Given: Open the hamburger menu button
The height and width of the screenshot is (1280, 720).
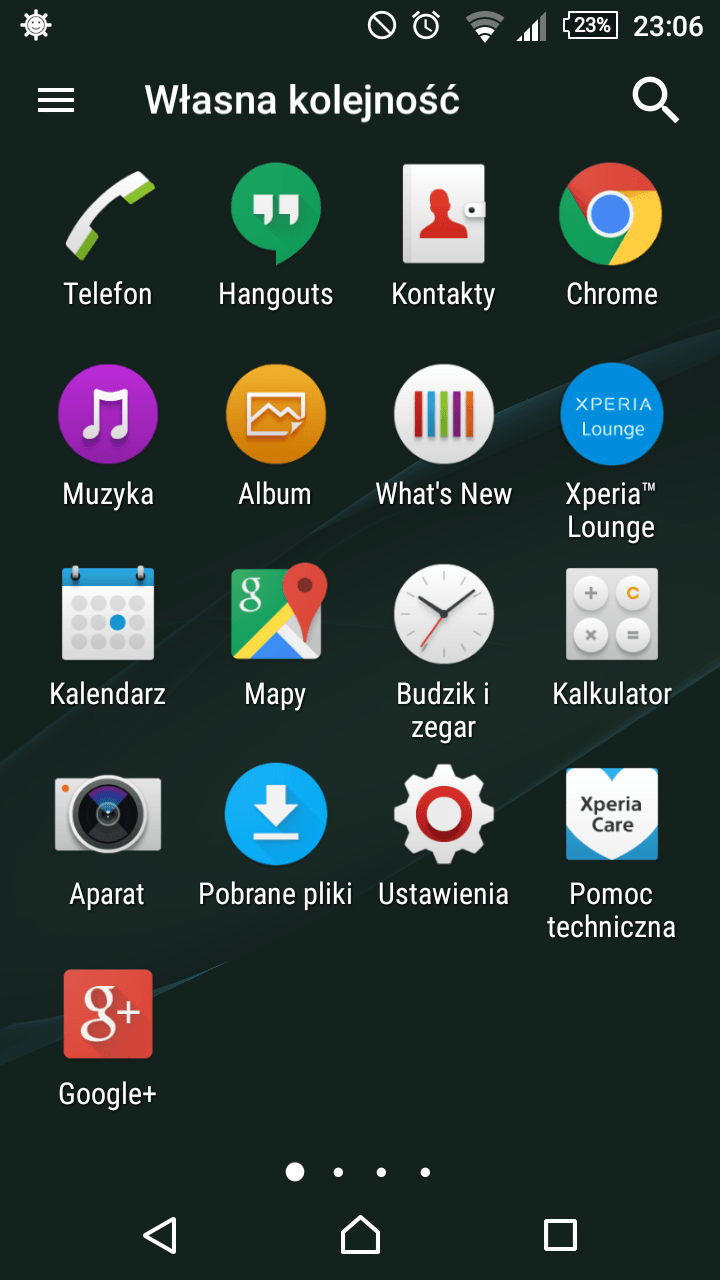Looking at the screenshot, I should [x=56, y=100].
